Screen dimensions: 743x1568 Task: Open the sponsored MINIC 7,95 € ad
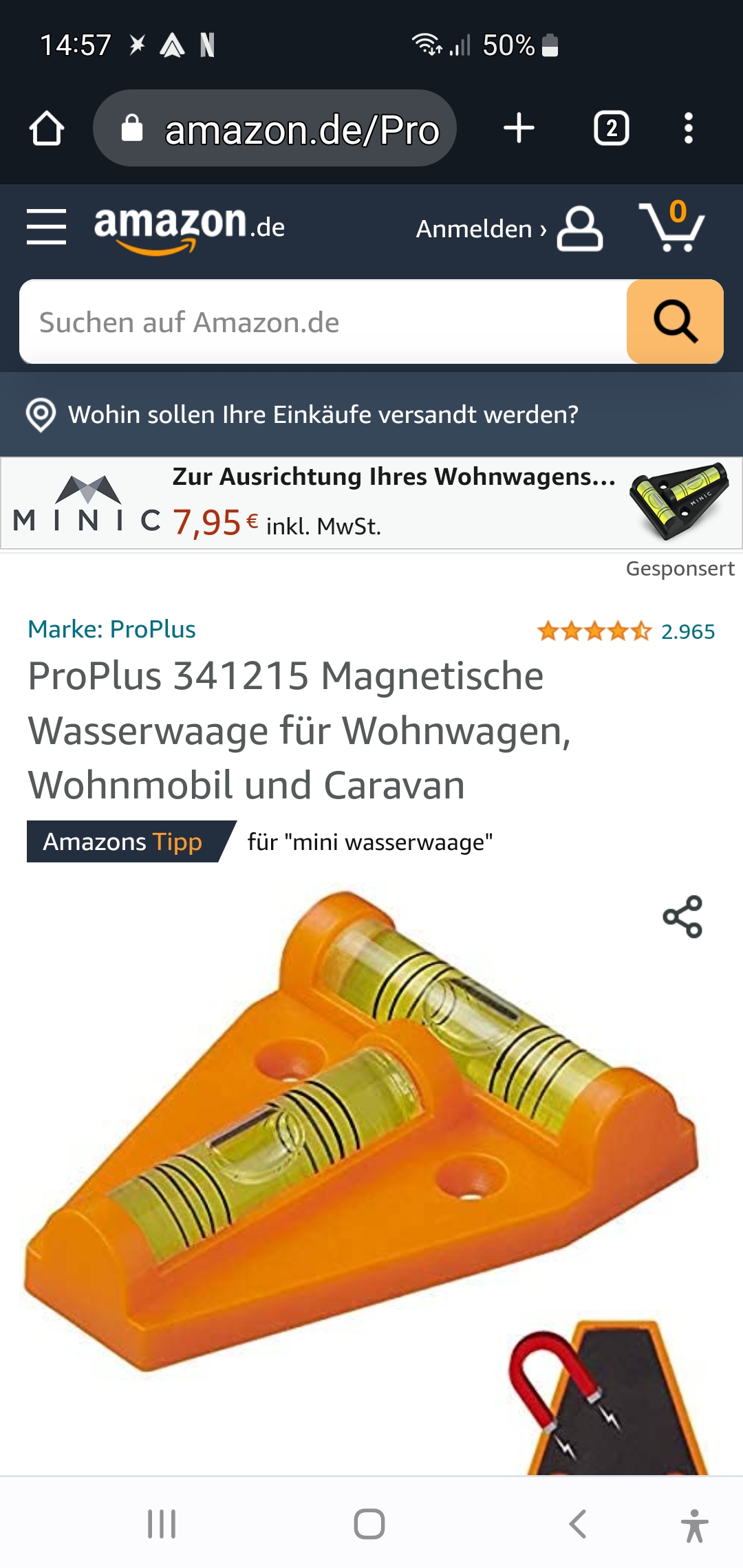click(371, 503)
